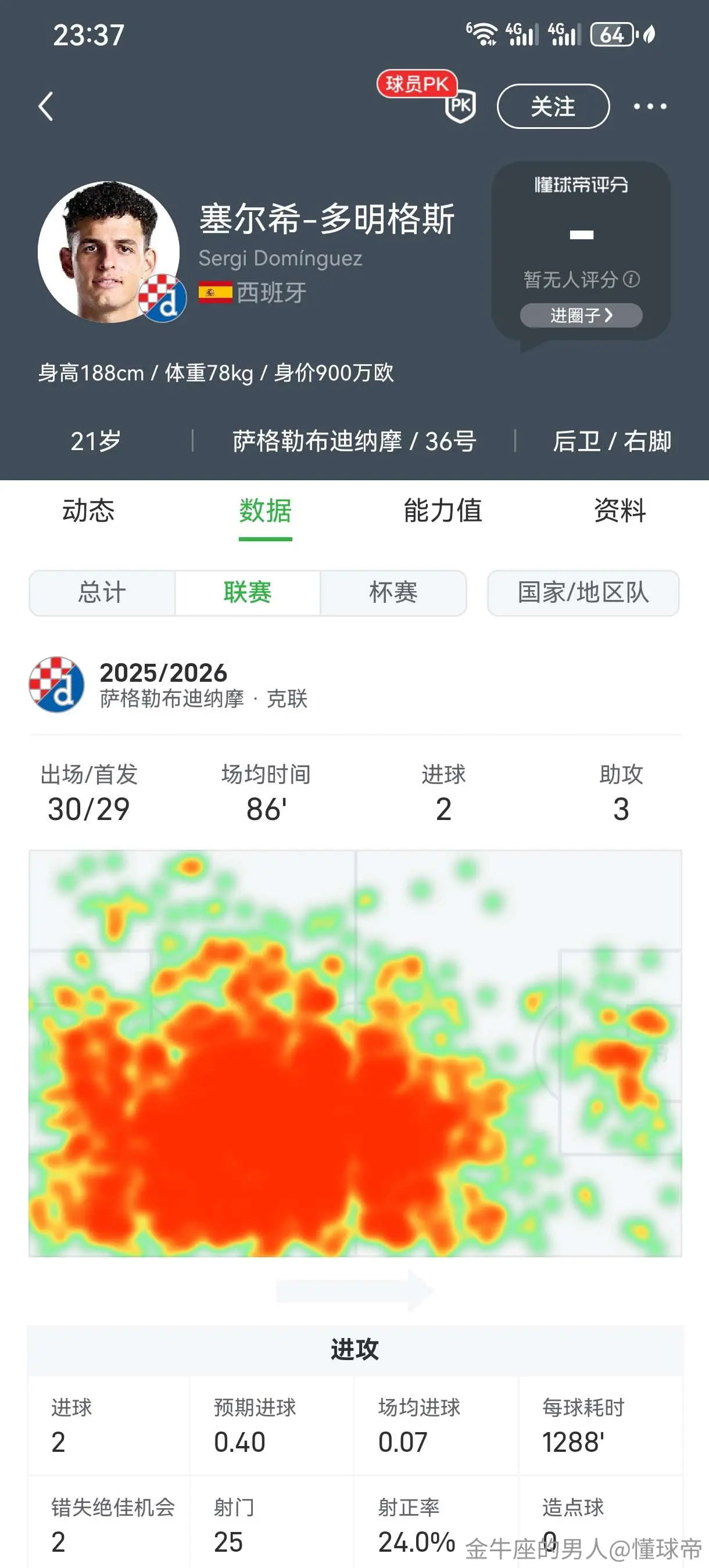Open the three-dot overflow menu
The height and width of the screenshot is (1568, 709).
650,106
